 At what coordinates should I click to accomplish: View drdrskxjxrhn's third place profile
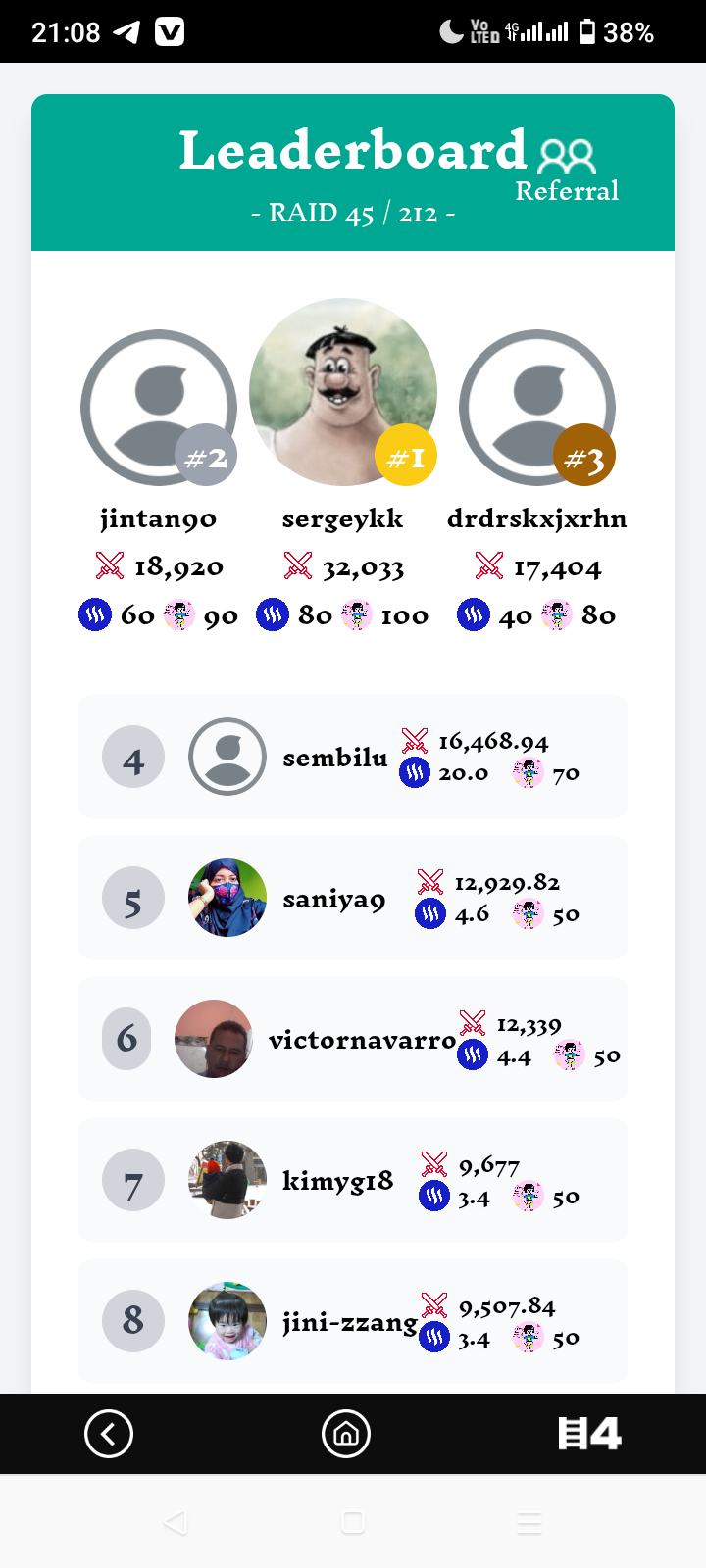(x=537, y=408)
